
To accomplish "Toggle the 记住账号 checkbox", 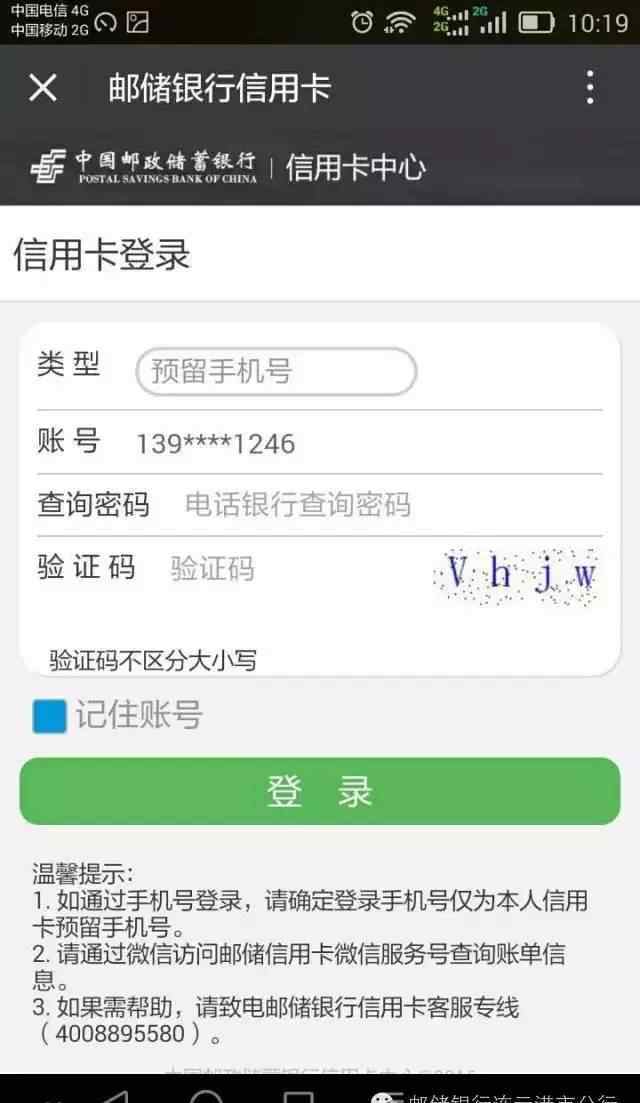I will click(49, 716).
